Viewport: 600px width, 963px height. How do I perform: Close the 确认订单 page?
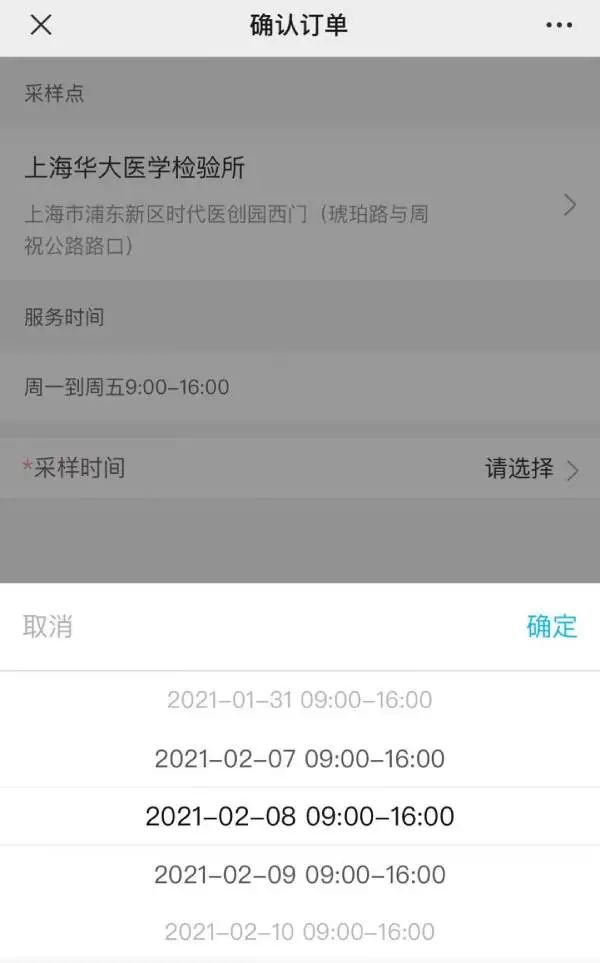[x=41, y=26]
